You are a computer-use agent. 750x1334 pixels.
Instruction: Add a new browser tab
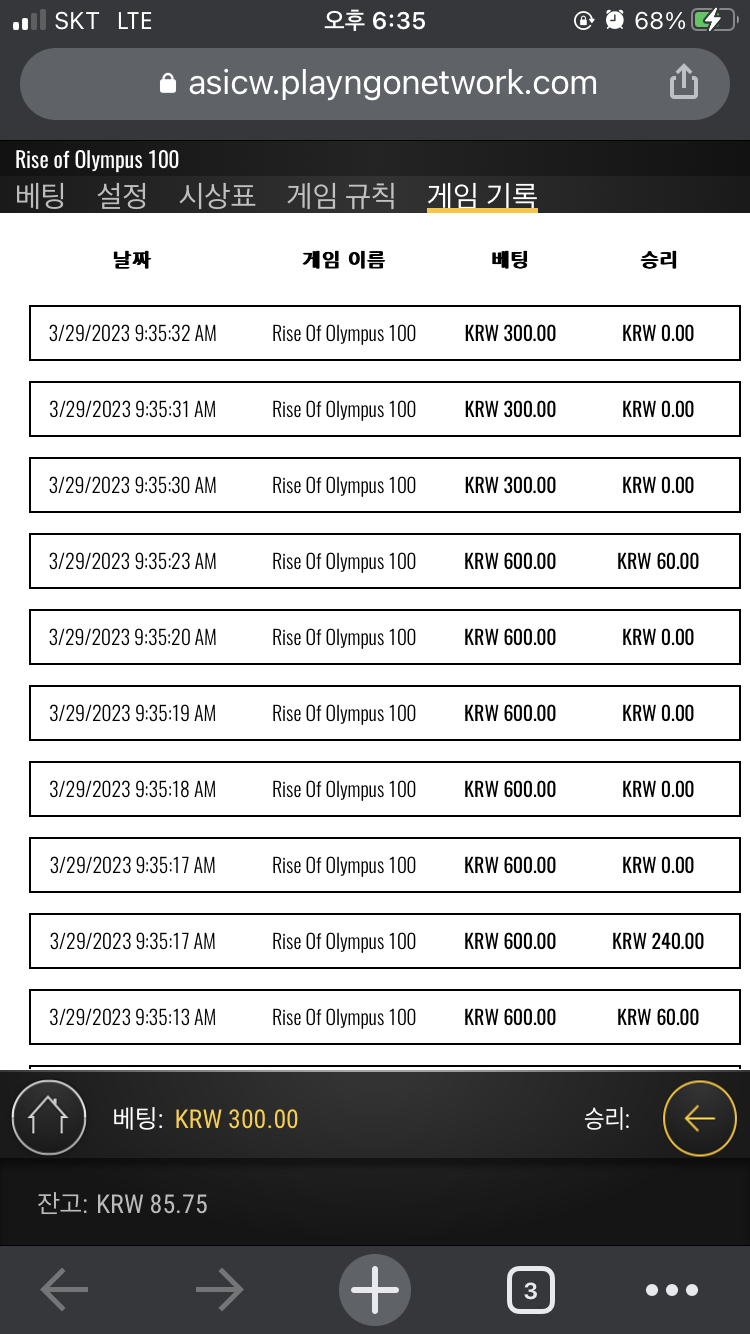click(x=375, y=1290)
